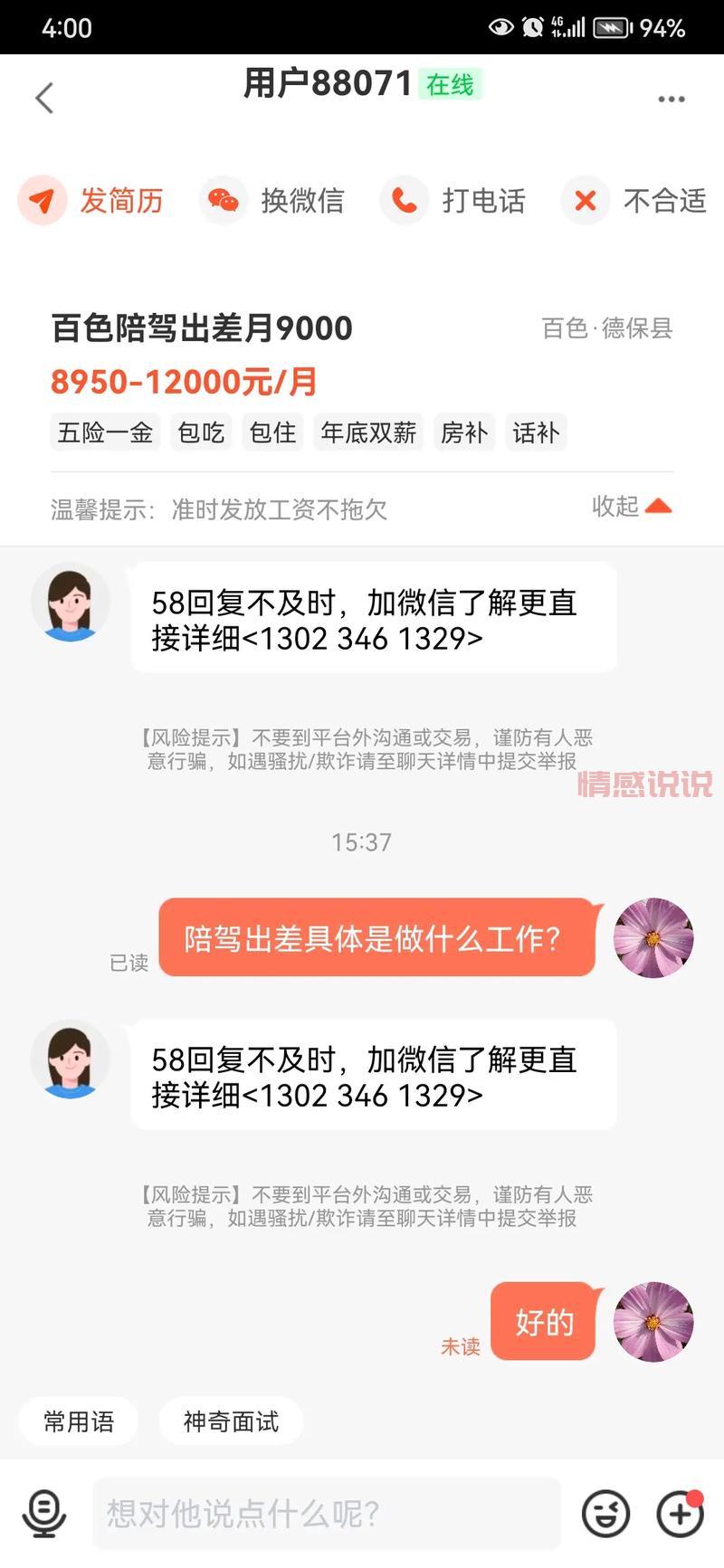Tap the 好的 message bubble
This screenshot has width=724, height=1568.
point(543,1323)
